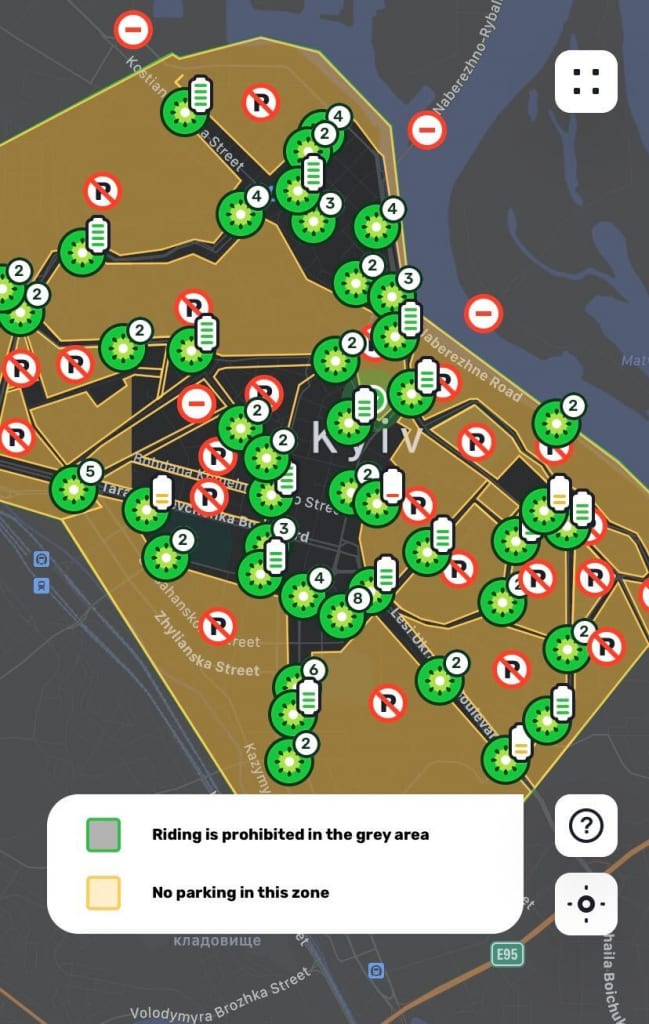
Task: Tap the scooter cluster showing 5
Action: pos(74,487)
